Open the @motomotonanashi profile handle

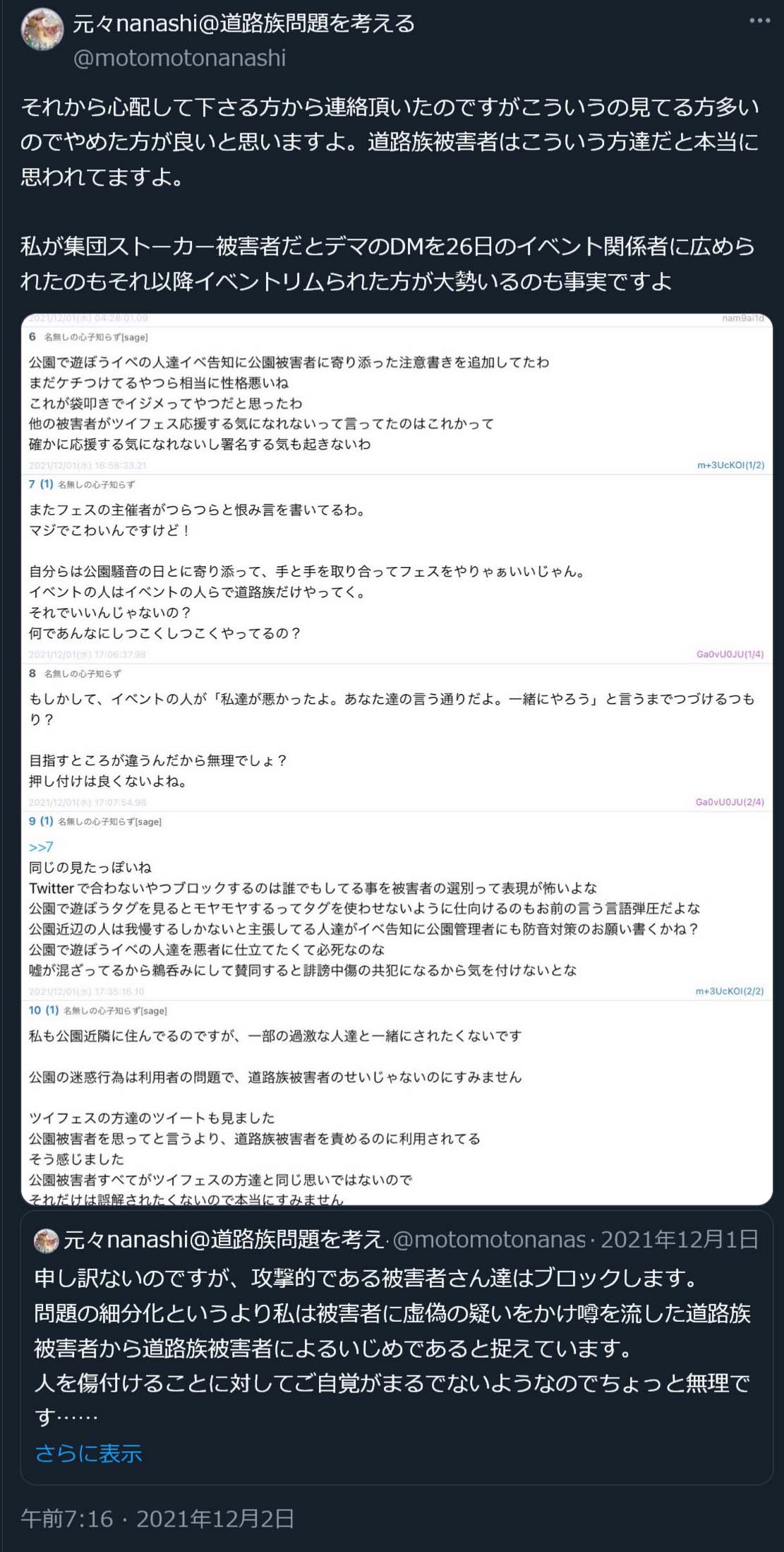pos(180,58)
